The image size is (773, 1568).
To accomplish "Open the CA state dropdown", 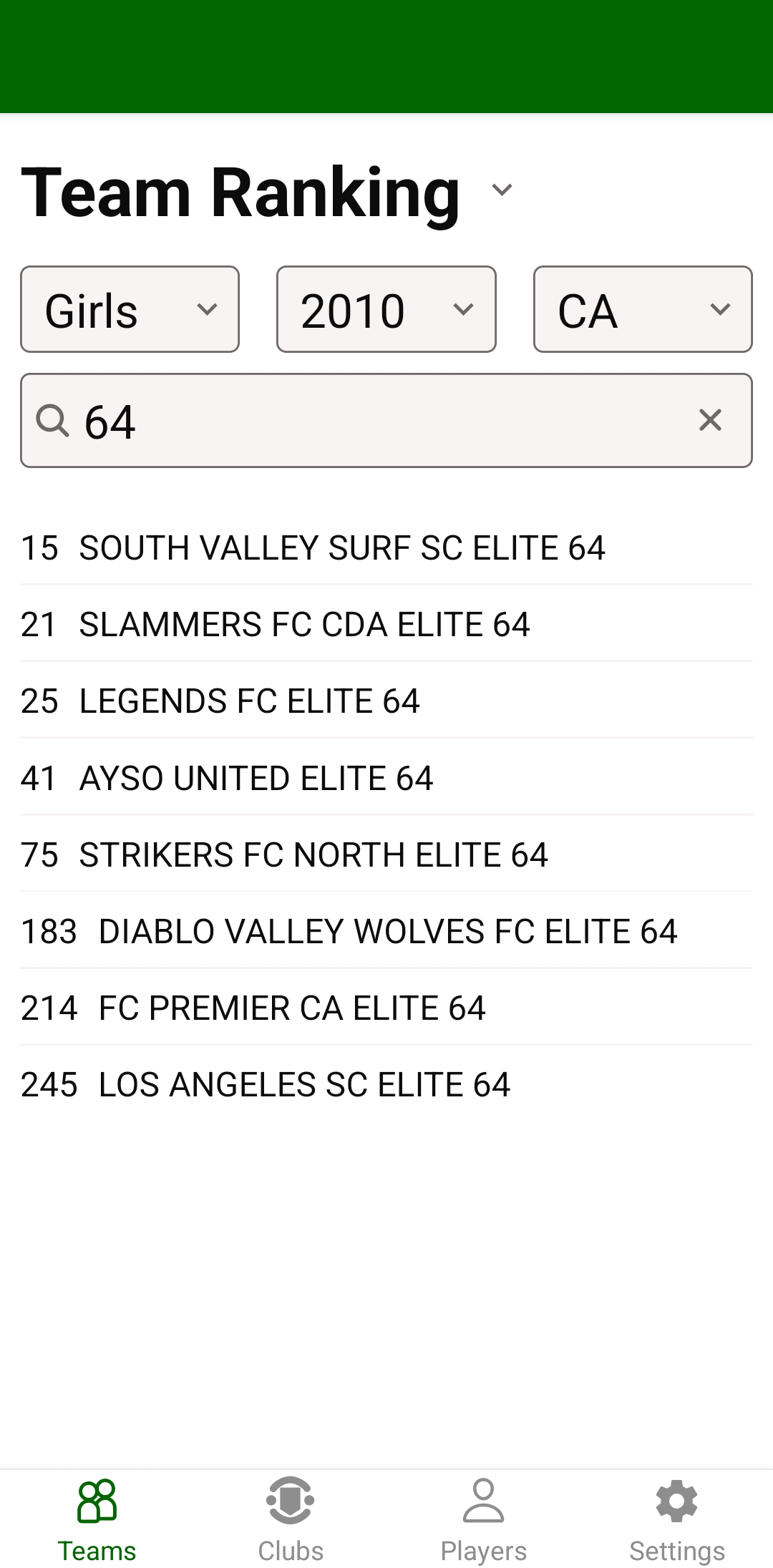I will coord(642,309).
